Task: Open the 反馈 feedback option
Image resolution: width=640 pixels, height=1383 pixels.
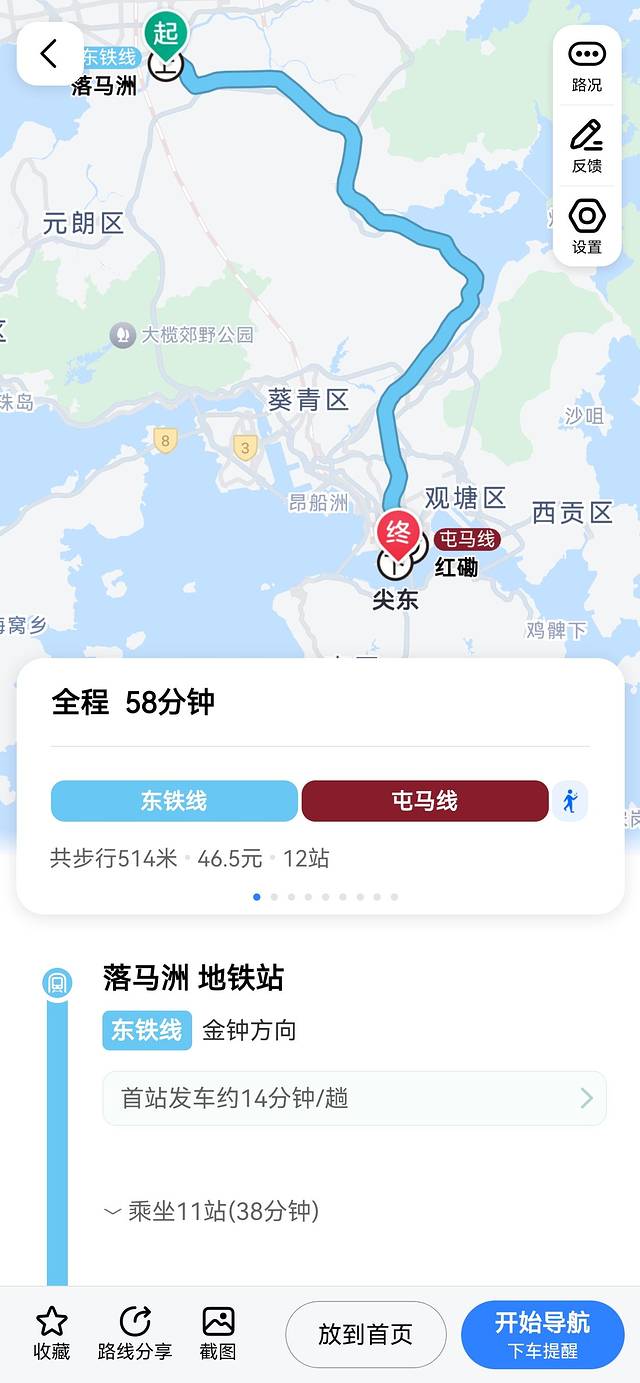Action: 587,146
